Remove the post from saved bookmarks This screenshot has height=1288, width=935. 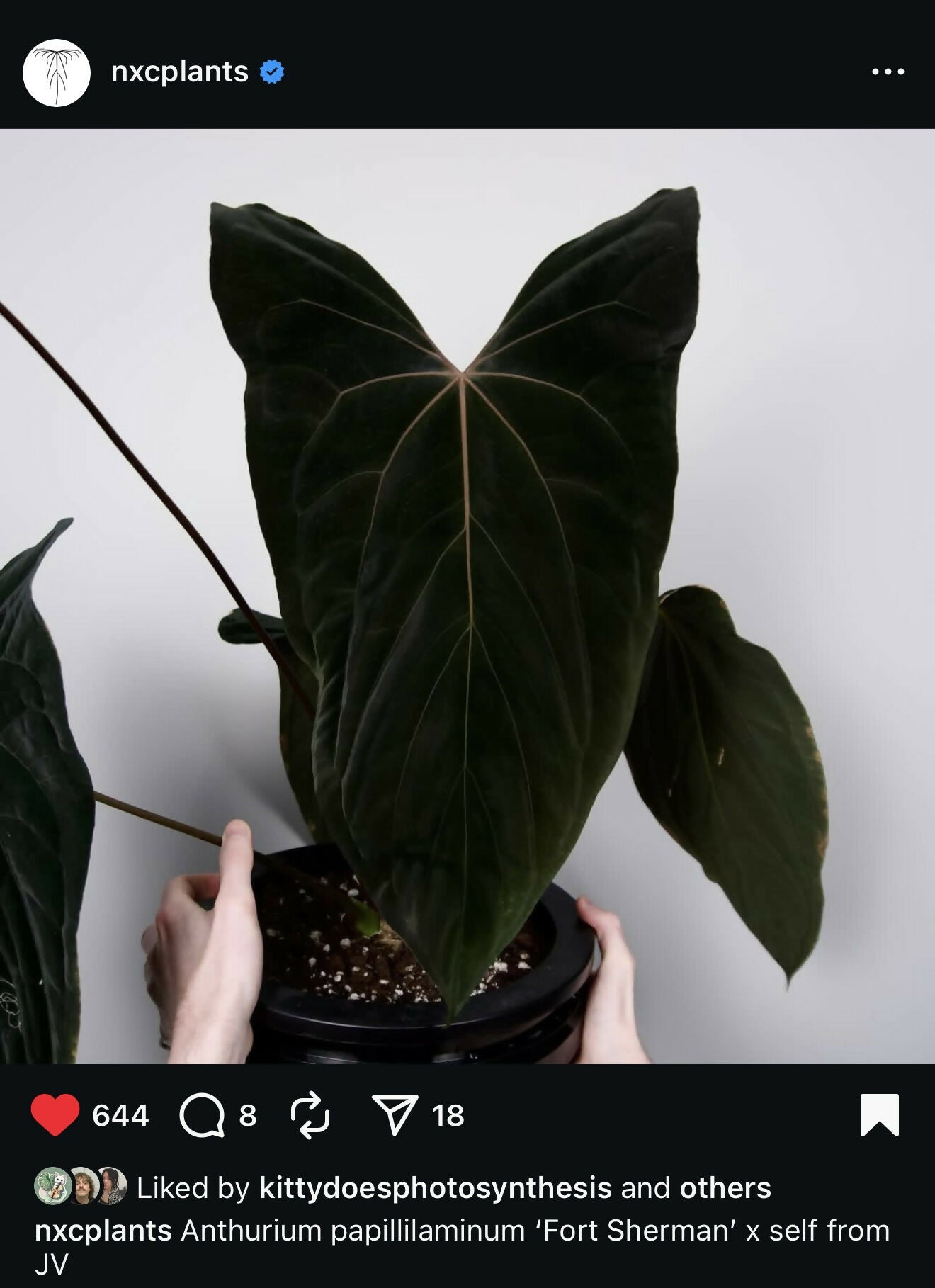[879, 1115]
